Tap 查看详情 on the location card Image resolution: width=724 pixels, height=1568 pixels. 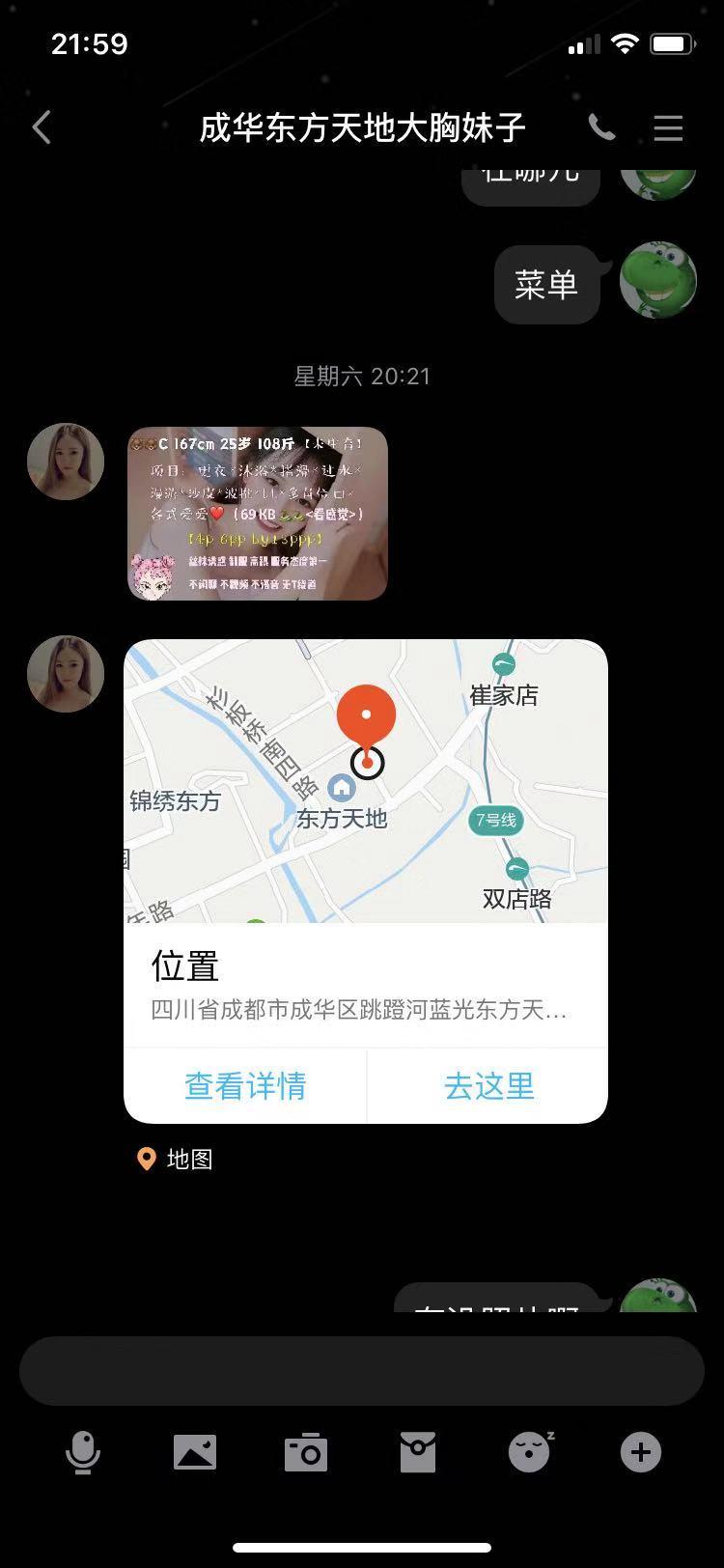pyautogui.click(x=245, y=1086)
